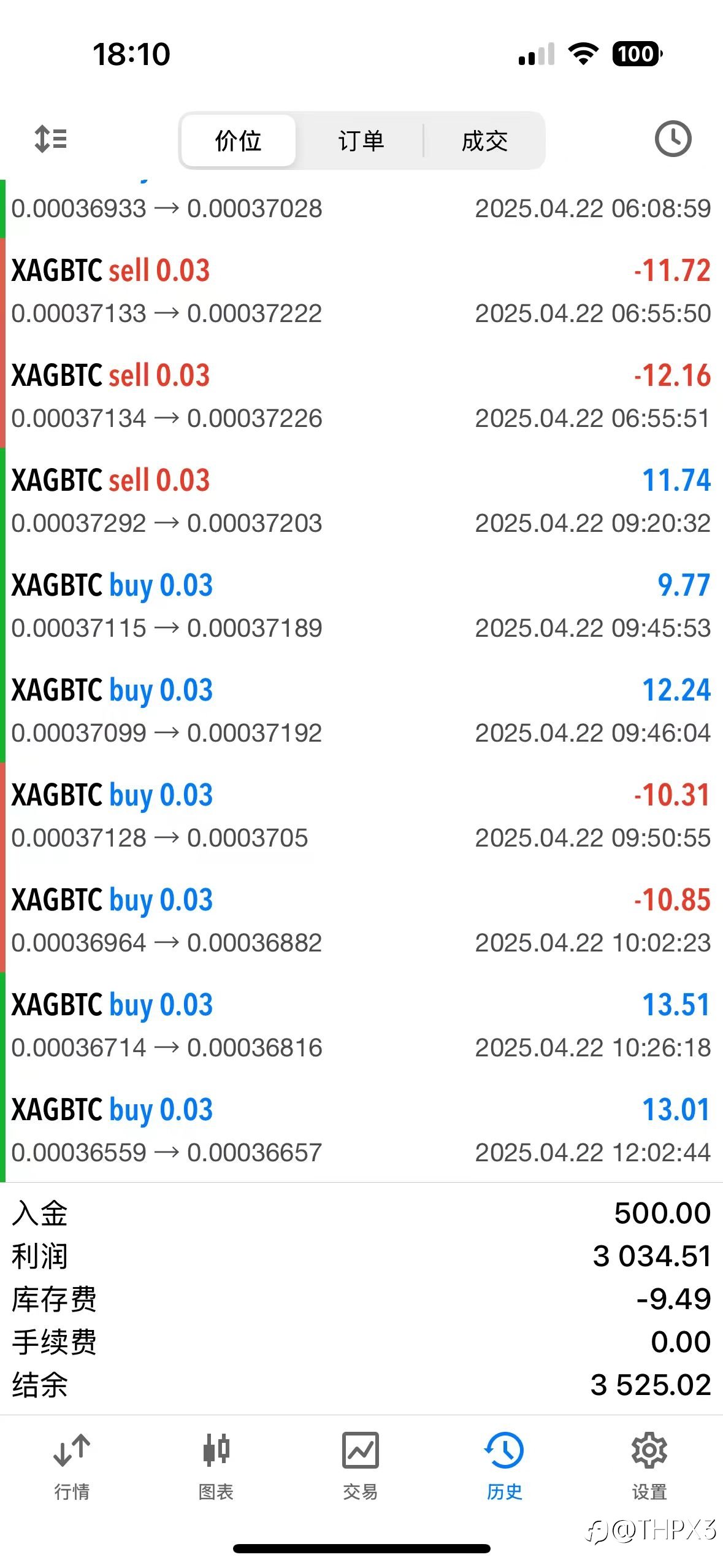Image resolution: width=723 pixels, height=1568 pixels.
Task: Open the history period clock icon
Action: pos(673,139)
